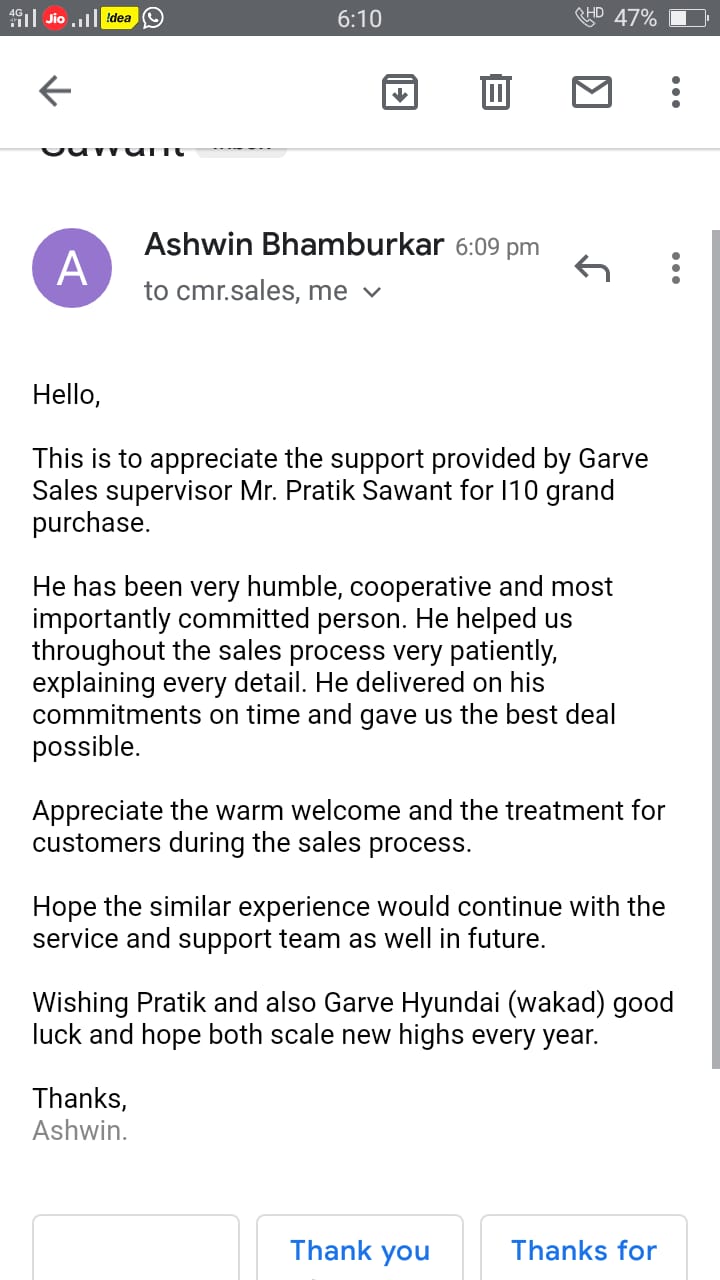Open the message options menu beside reply

(x=676, y=267)
